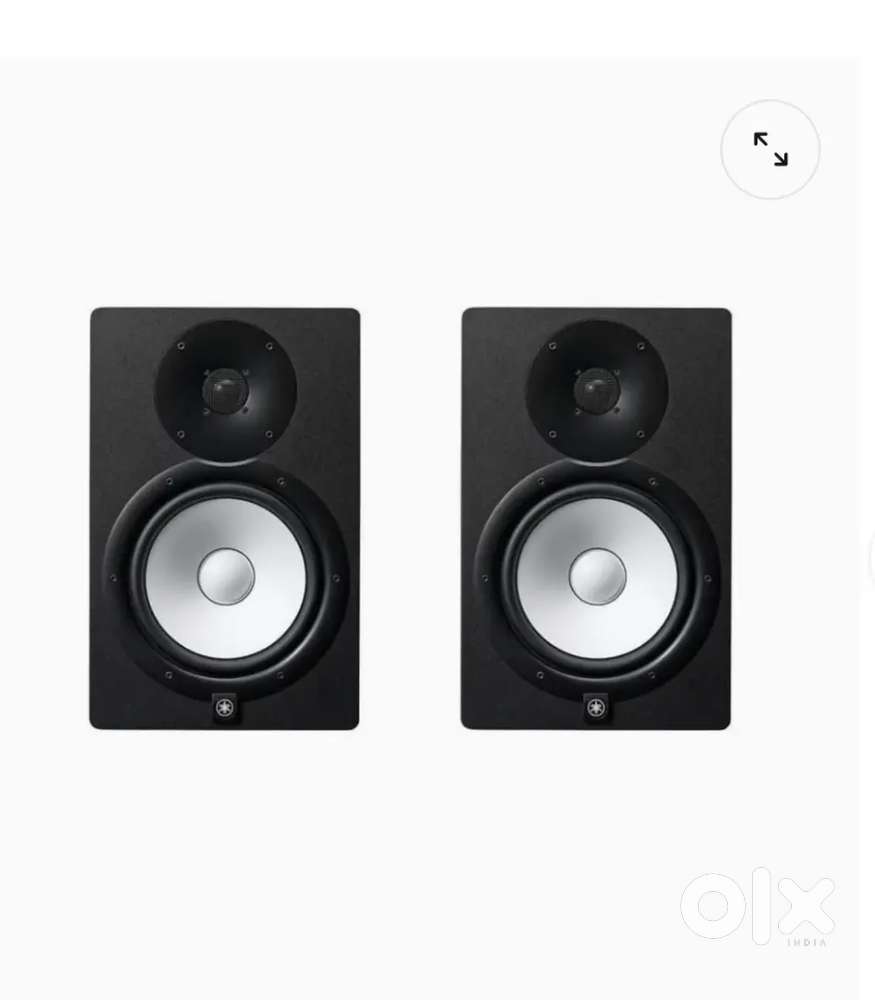Click the tweeter of the right speaker
This screenshot has width=875, height=1000.
pyautogui.click(x=597, y=391)
